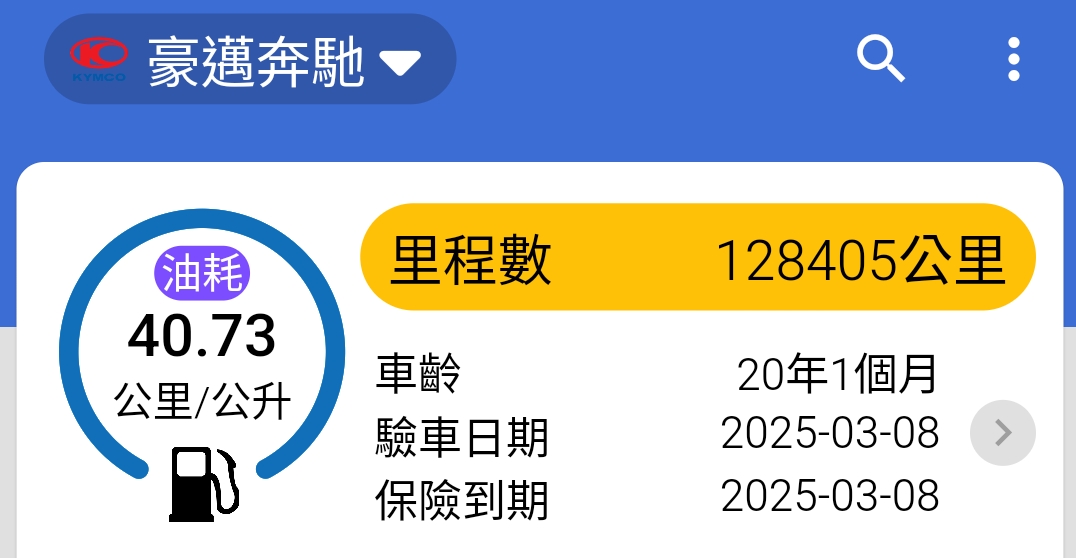
Task: Tap the yellow 里程數 mileage bar
Action: pyautogui.click(x=697, y=258)
